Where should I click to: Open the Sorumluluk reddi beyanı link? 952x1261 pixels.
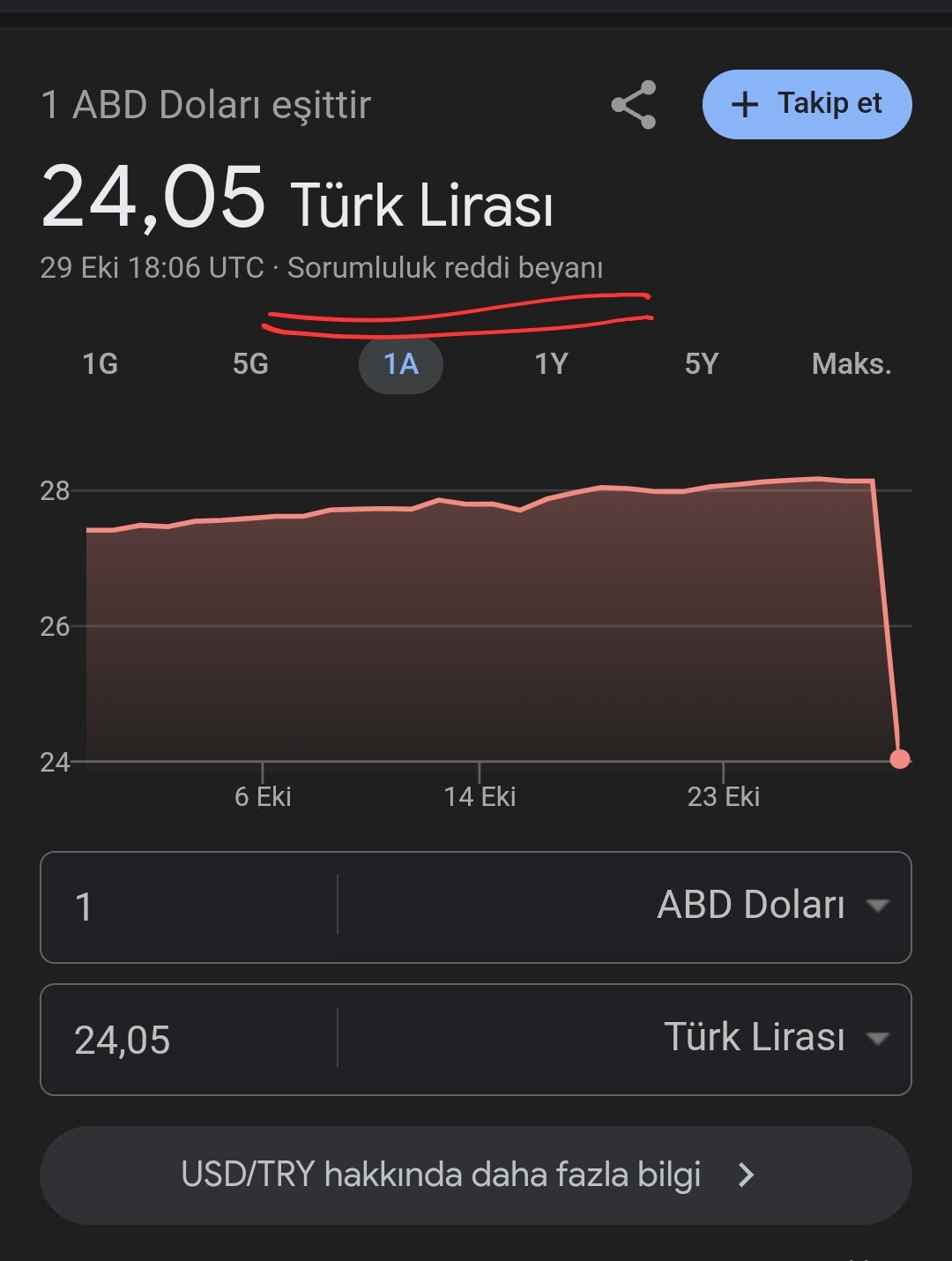(x=445, y=267)
